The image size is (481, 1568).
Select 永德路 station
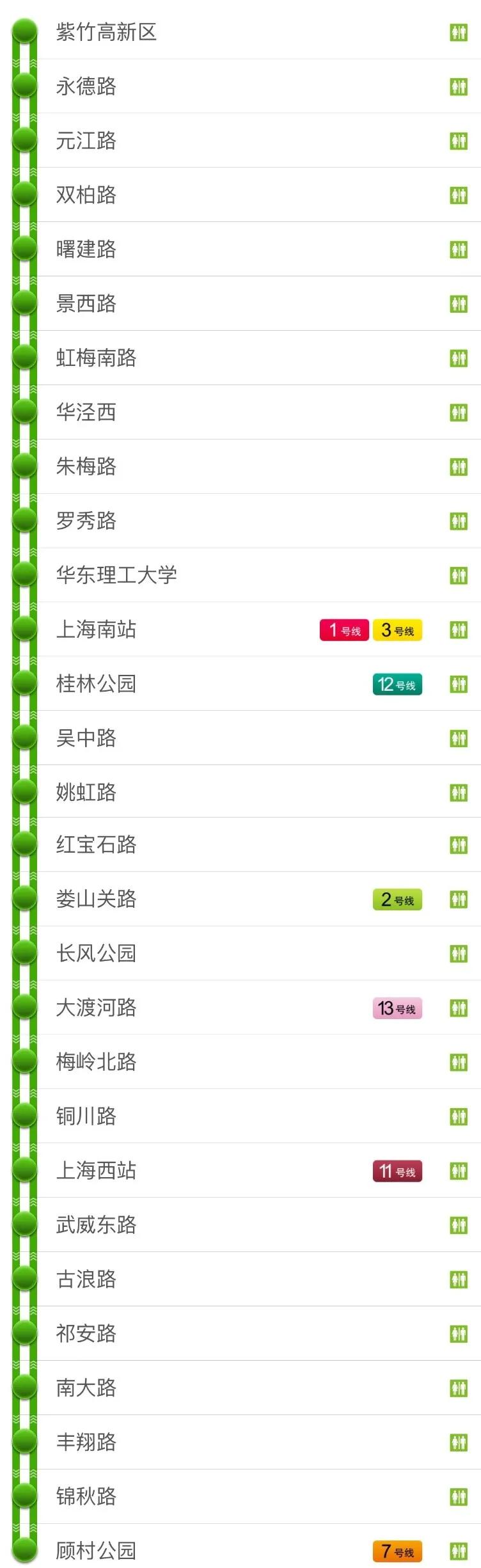point(86,86)
